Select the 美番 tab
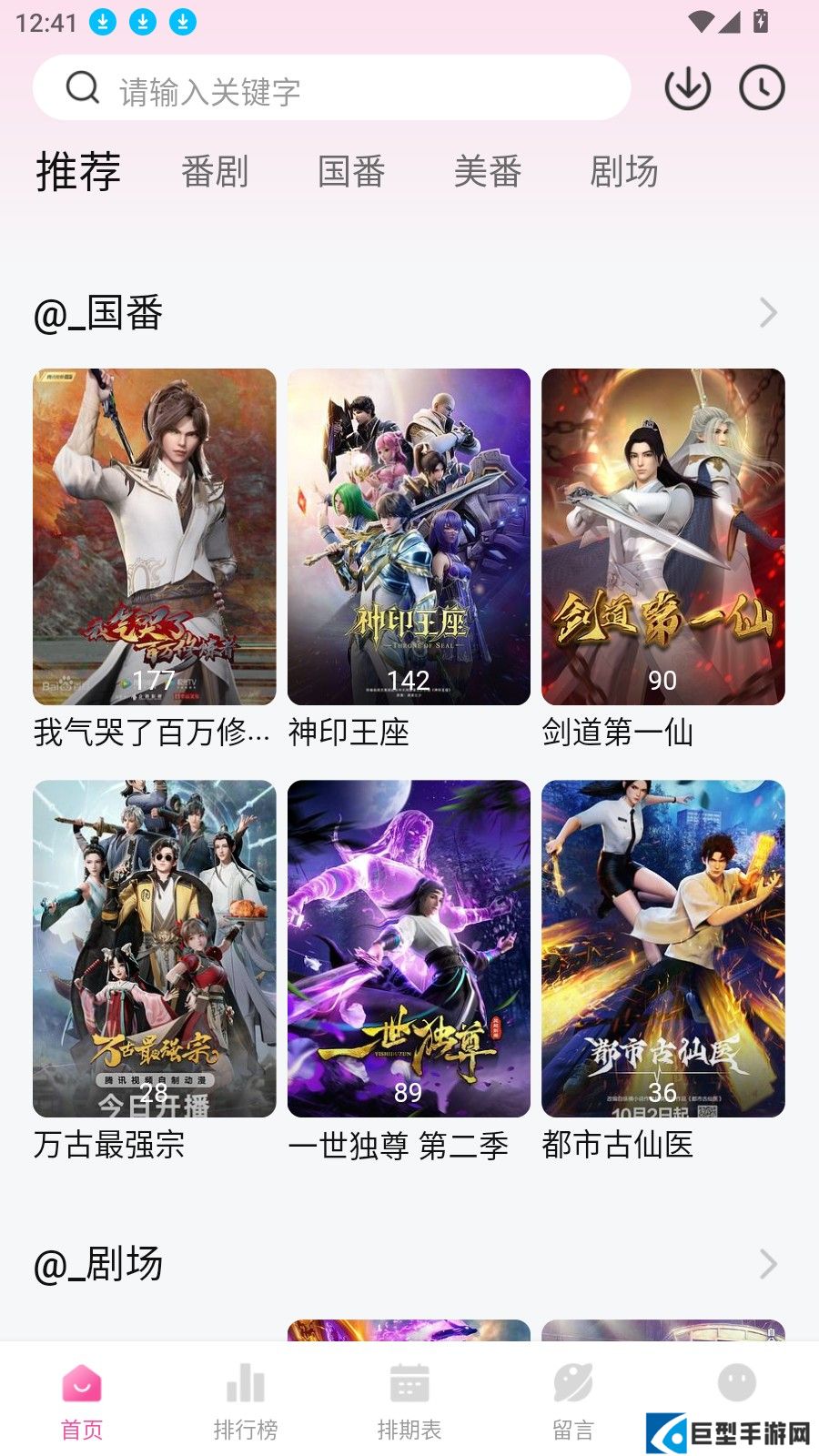819x1456 pixels. (488, 171)
